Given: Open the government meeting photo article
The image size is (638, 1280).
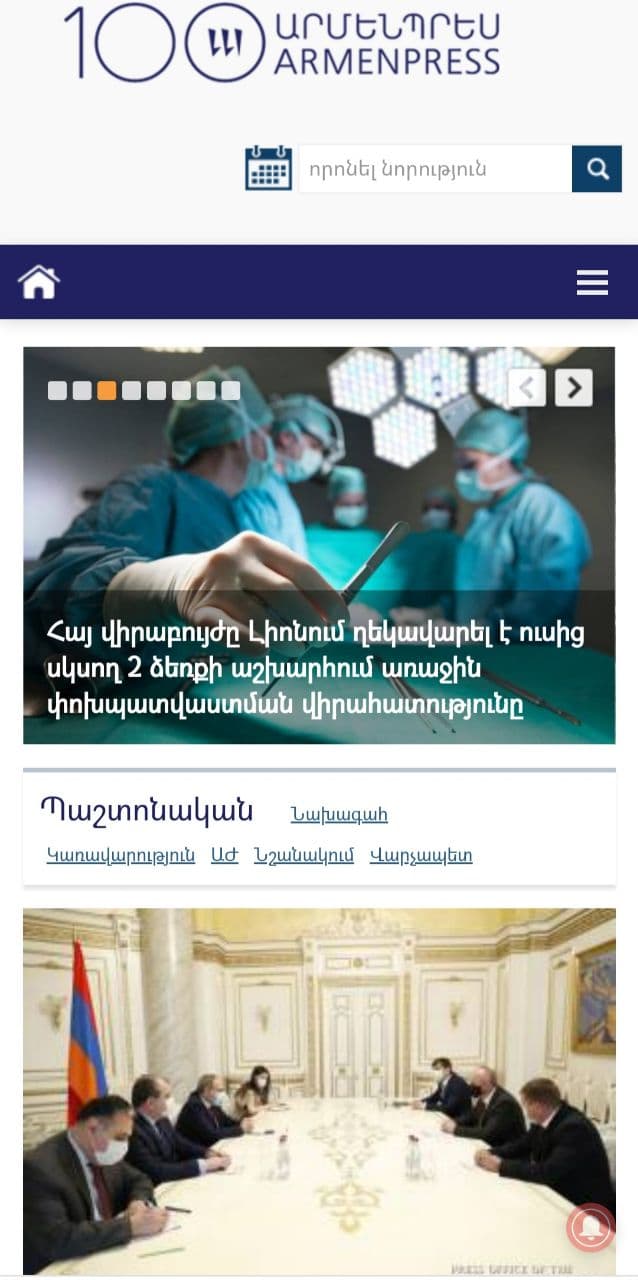Looking at the screenshot, I should [x=318, y=1090].
